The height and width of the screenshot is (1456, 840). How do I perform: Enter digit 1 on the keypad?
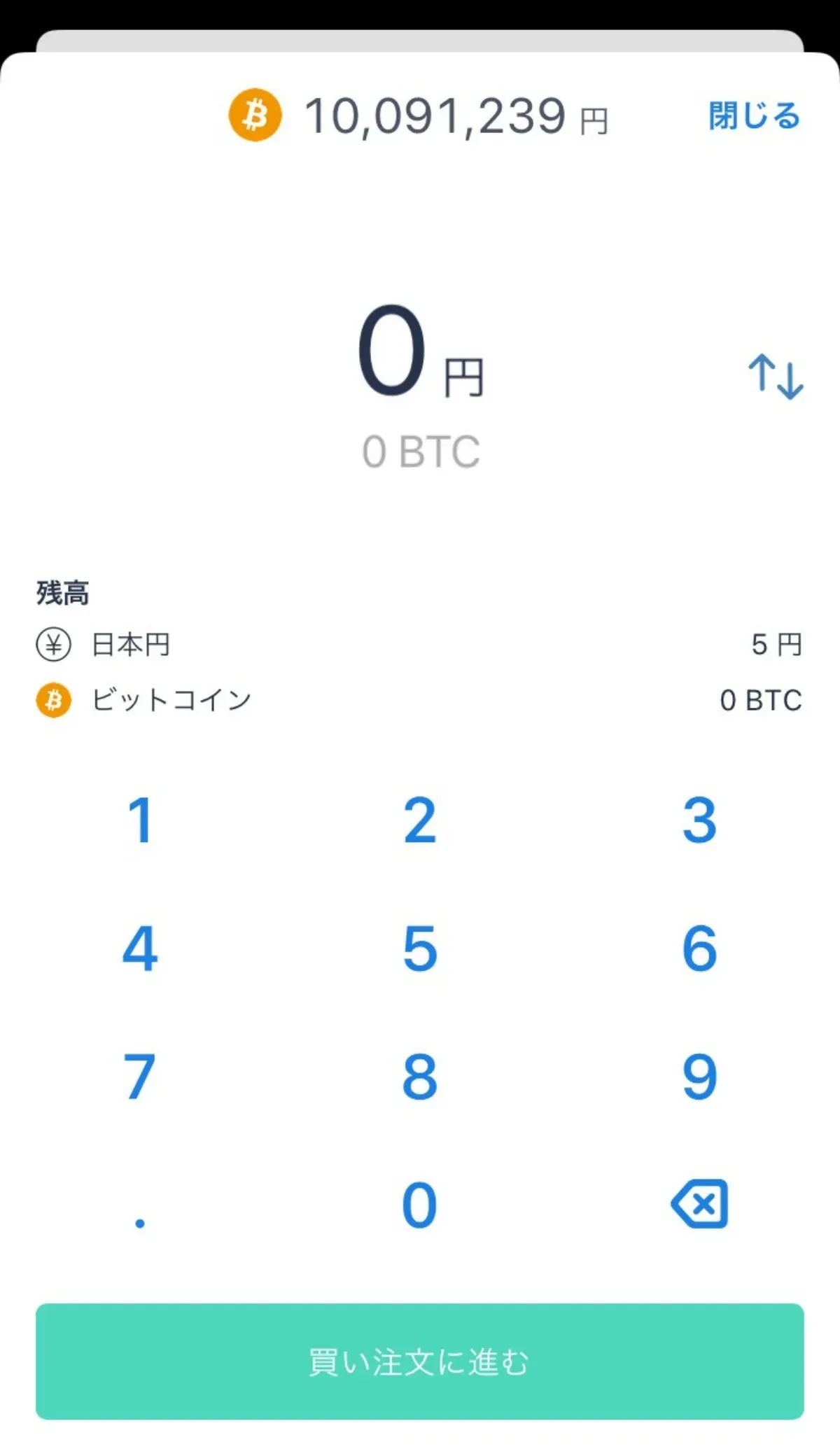(x=140, y=820)
